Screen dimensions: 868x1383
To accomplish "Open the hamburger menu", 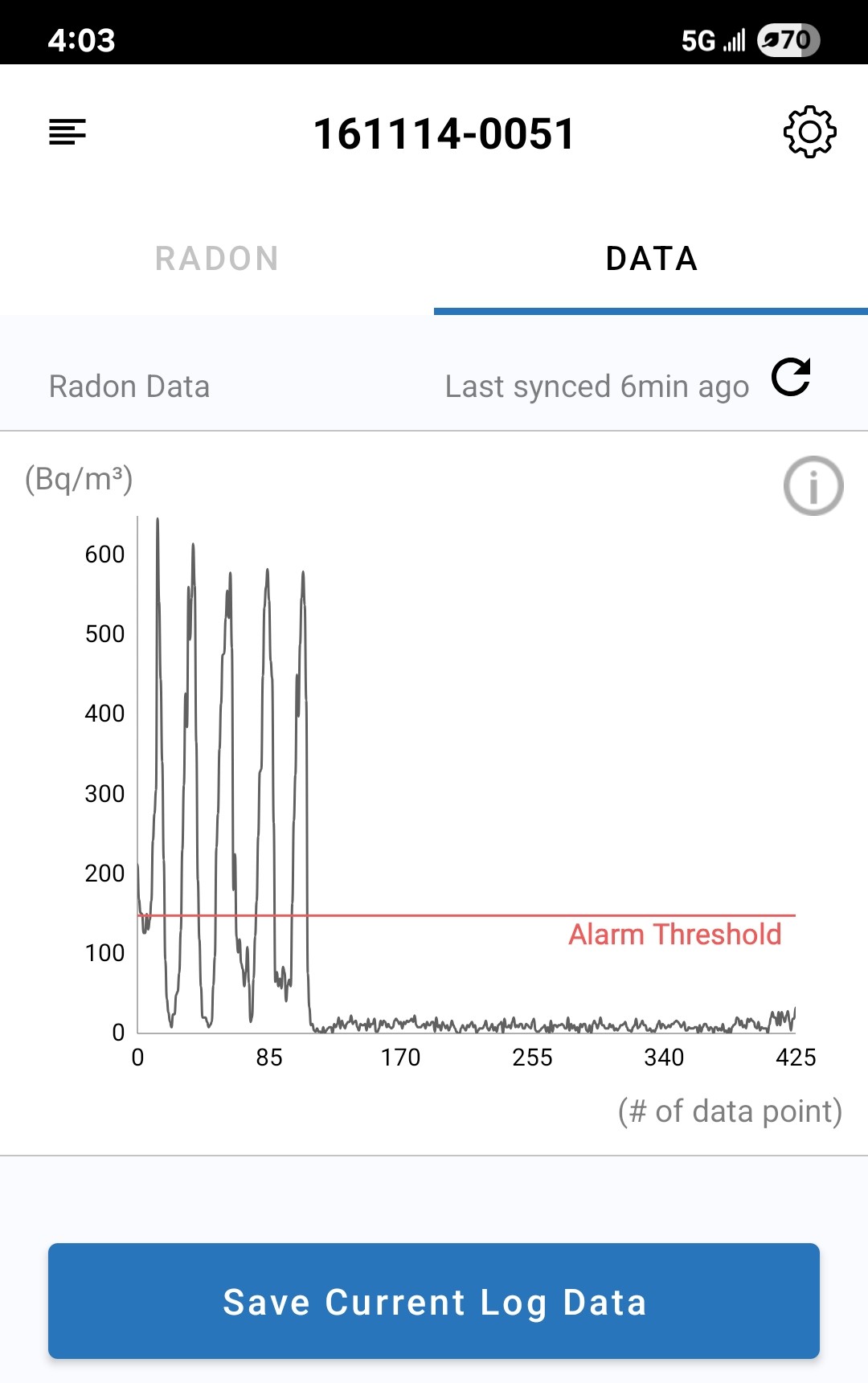I will point(68,133).
